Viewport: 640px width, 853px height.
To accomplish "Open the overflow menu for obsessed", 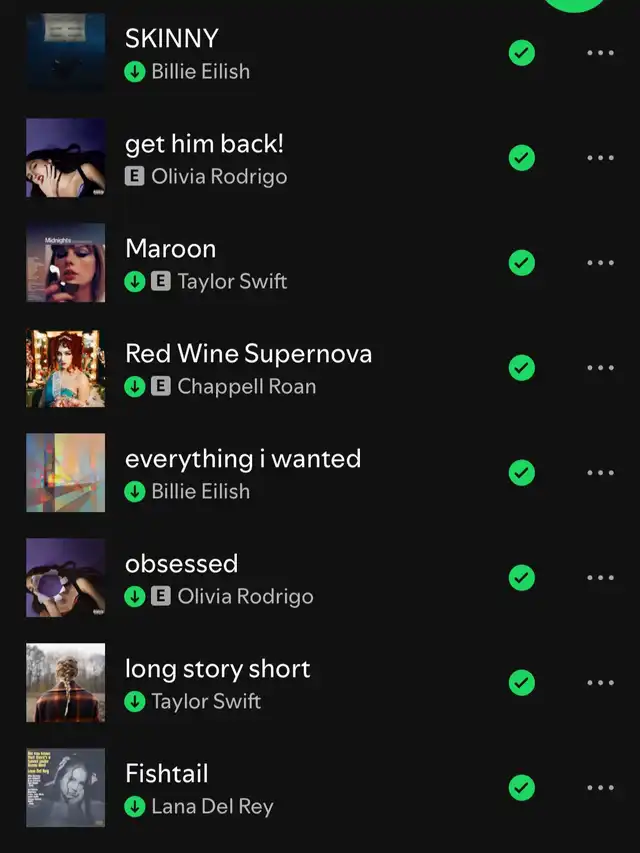I will pyautogui.click(x=600, y=578).
